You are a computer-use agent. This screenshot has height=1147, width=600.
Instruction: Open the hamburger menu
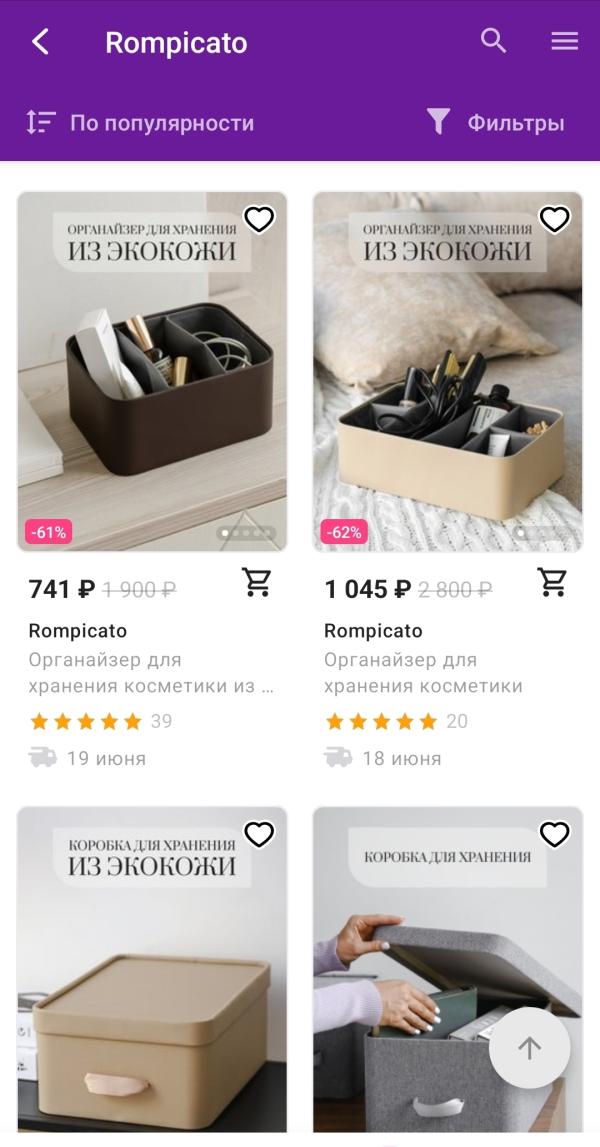pos(564,42)
